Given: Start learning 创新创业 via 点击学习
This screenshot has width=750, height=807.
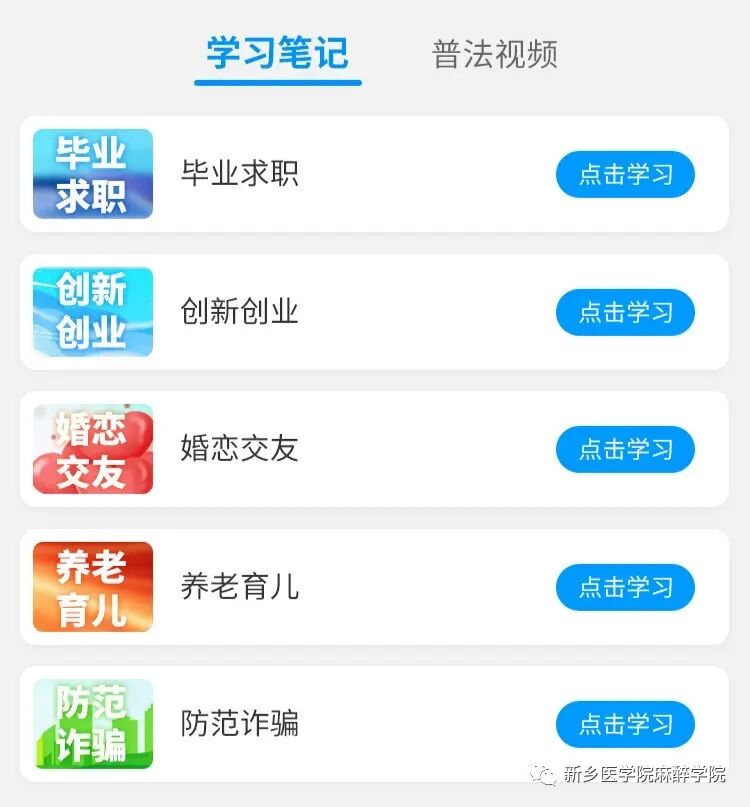Looking at the screenshot, I should click(625, 312).
